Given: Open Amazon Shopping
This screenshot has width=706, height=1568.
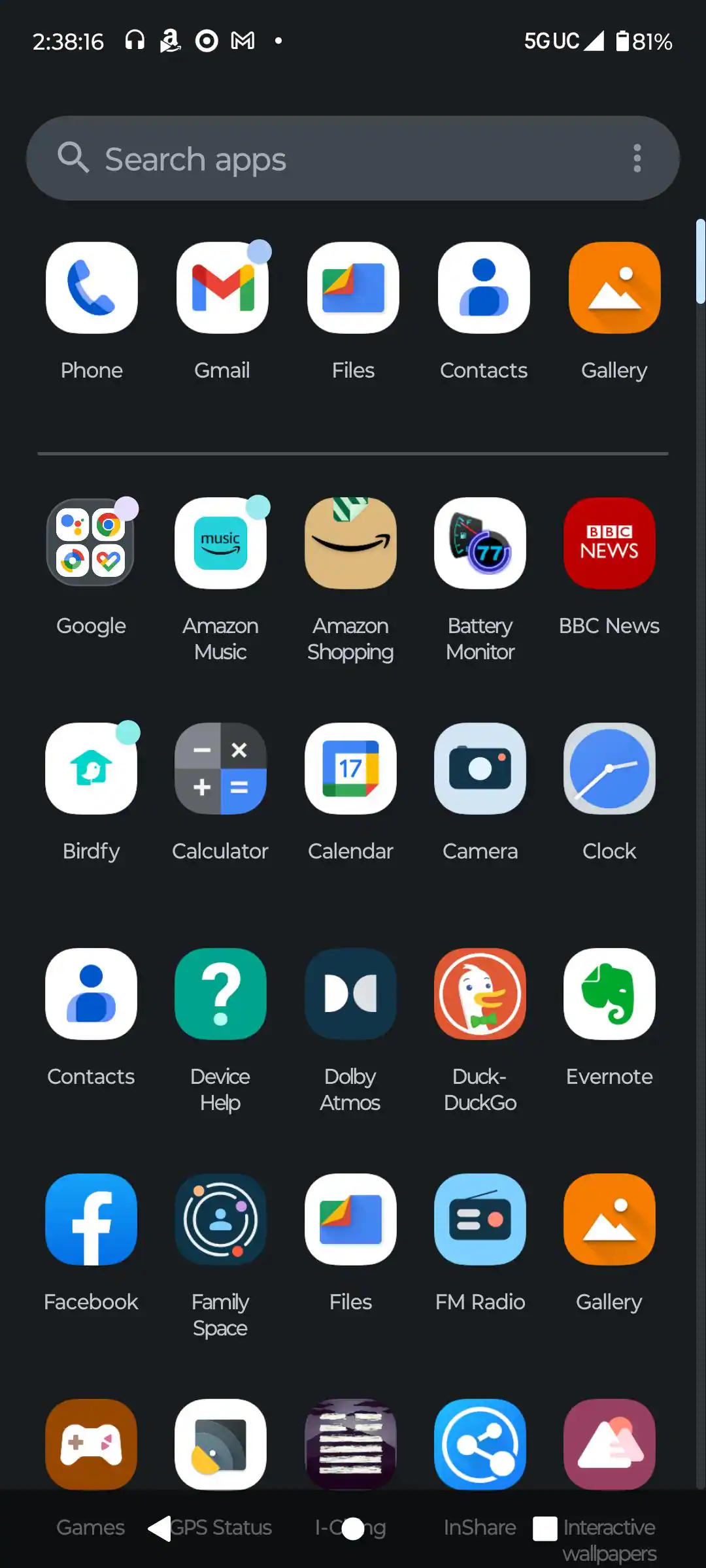Looking at the screenshot, I should point(350,543).
